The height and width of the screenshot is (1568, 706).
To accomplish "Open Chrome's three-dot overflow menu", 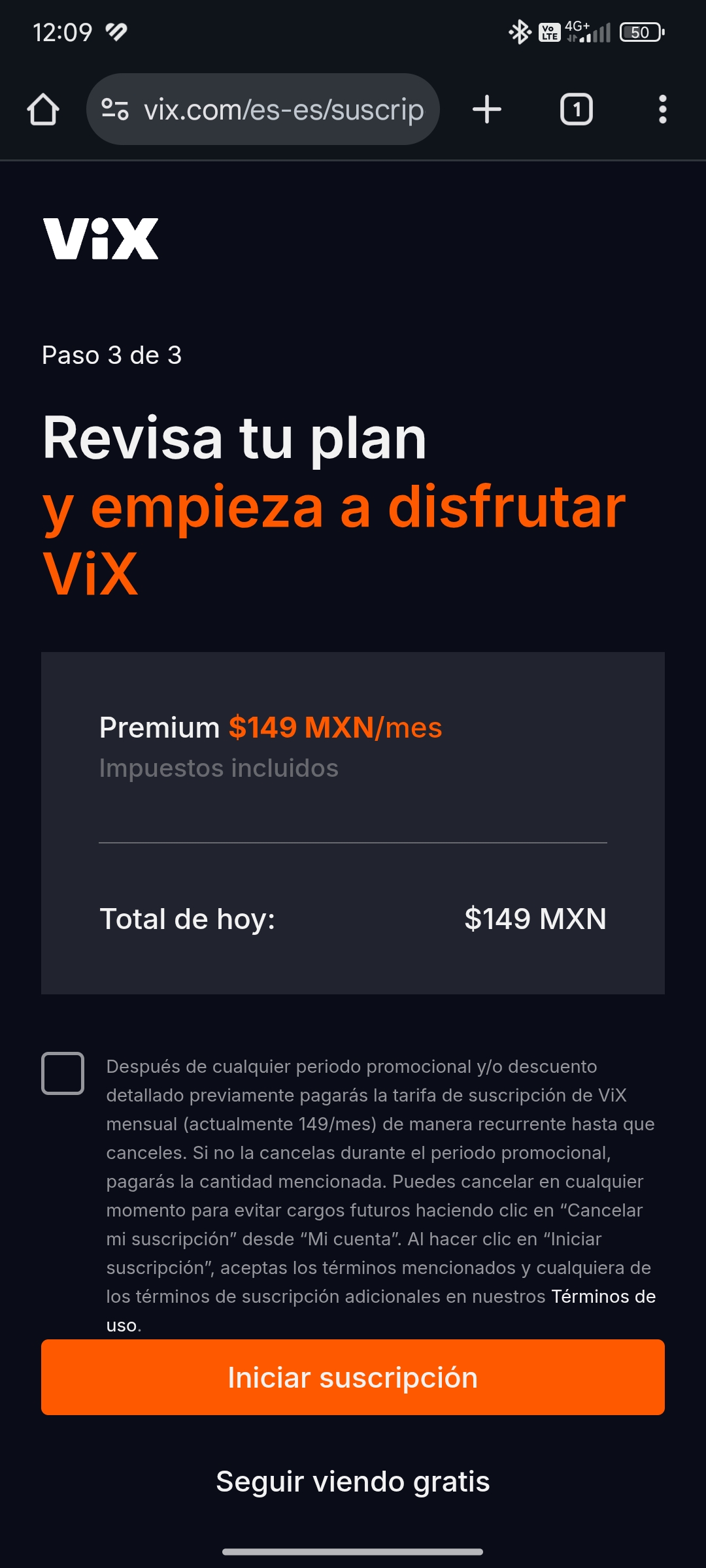I will [x=663, y=109].
